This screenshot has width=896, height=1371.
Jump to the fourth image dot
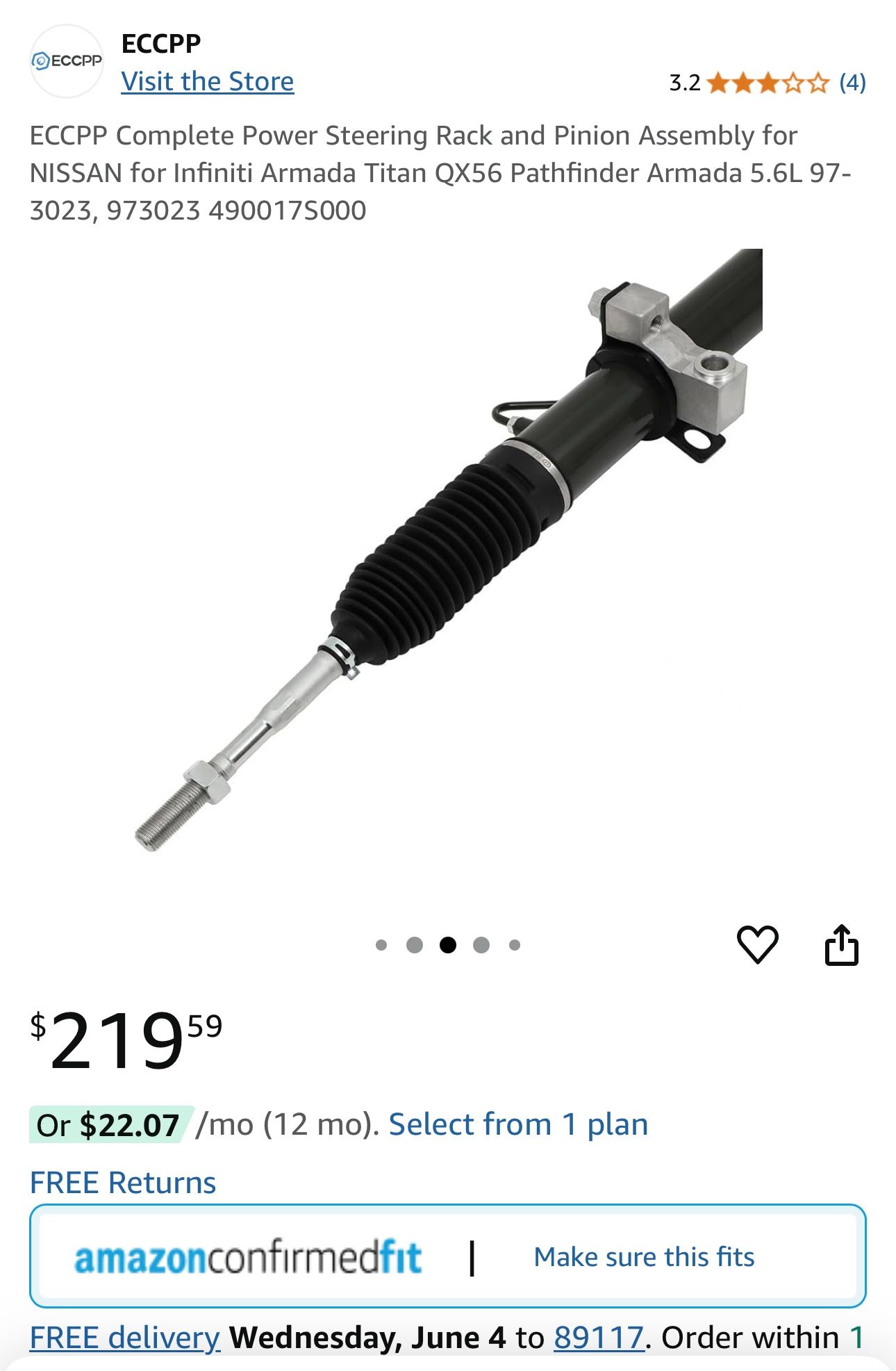pyautogui.click(x=481, y=945)
